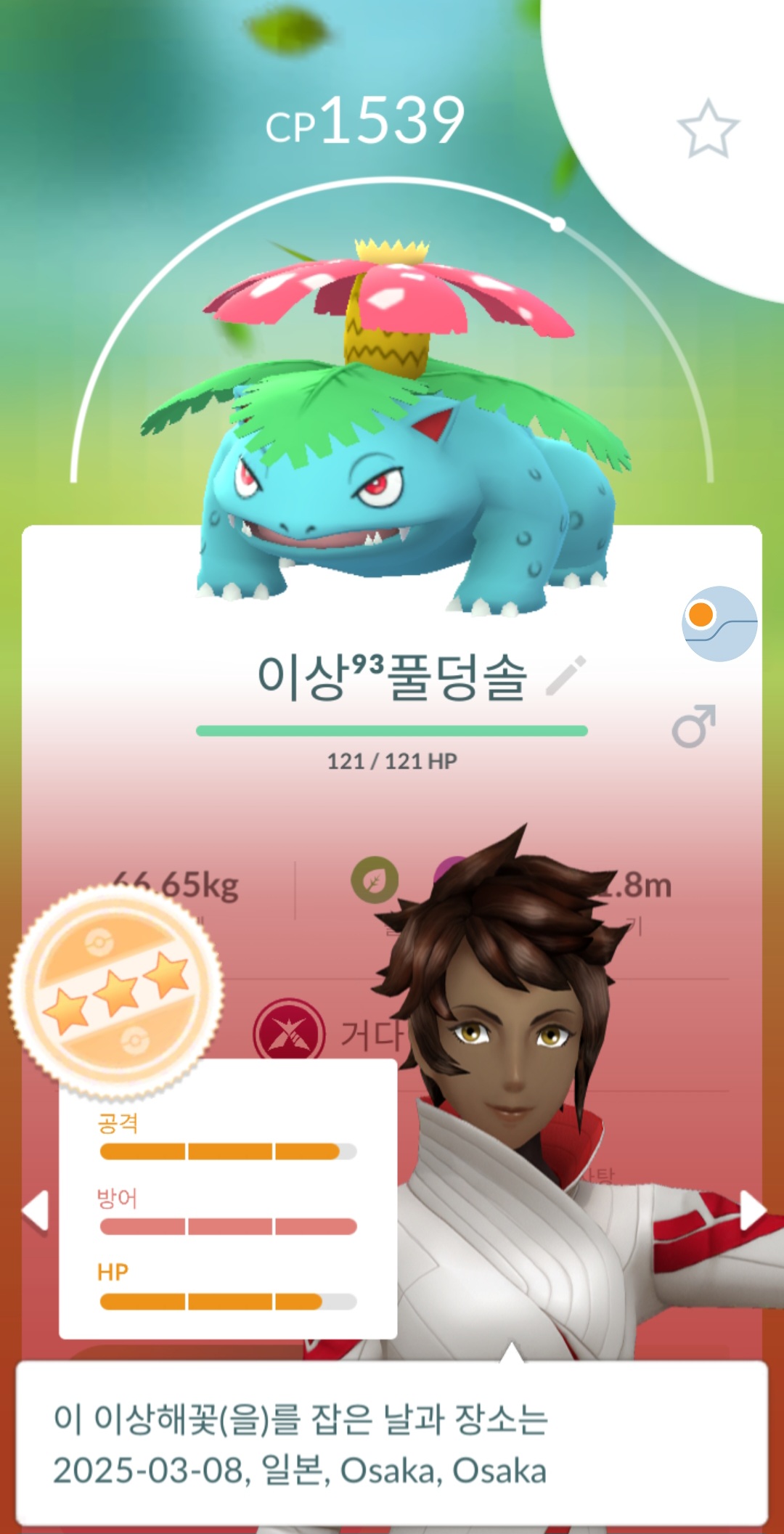The image size is (784, 1534).
Task: Go to the previous Pokémon with the left arrow
Action: tap(36, 1210)
